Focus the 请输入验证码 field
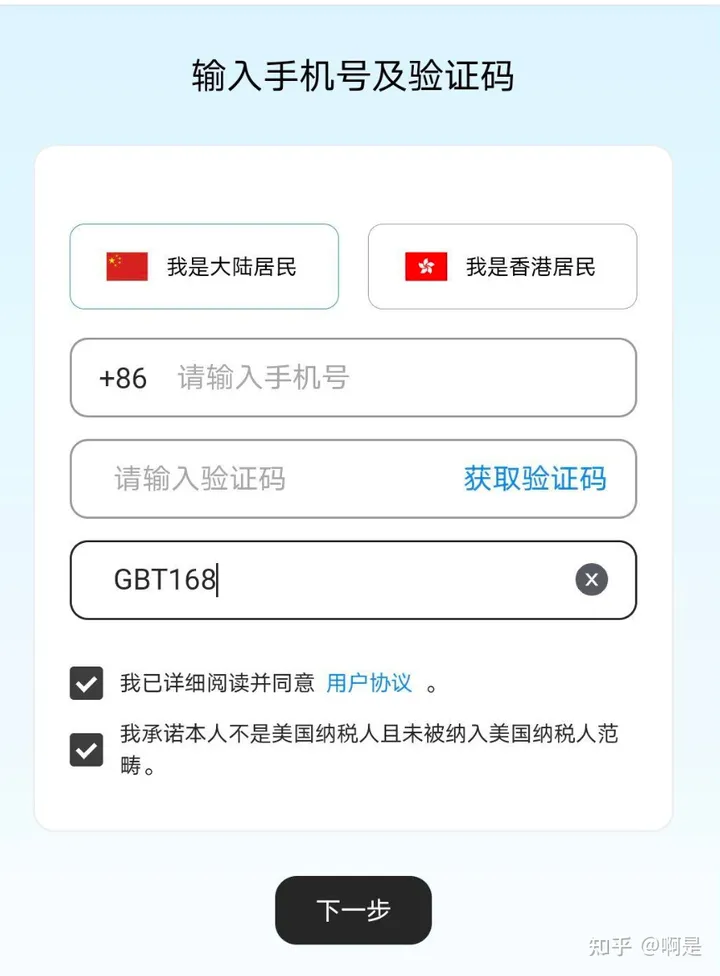 pos(260,479)
